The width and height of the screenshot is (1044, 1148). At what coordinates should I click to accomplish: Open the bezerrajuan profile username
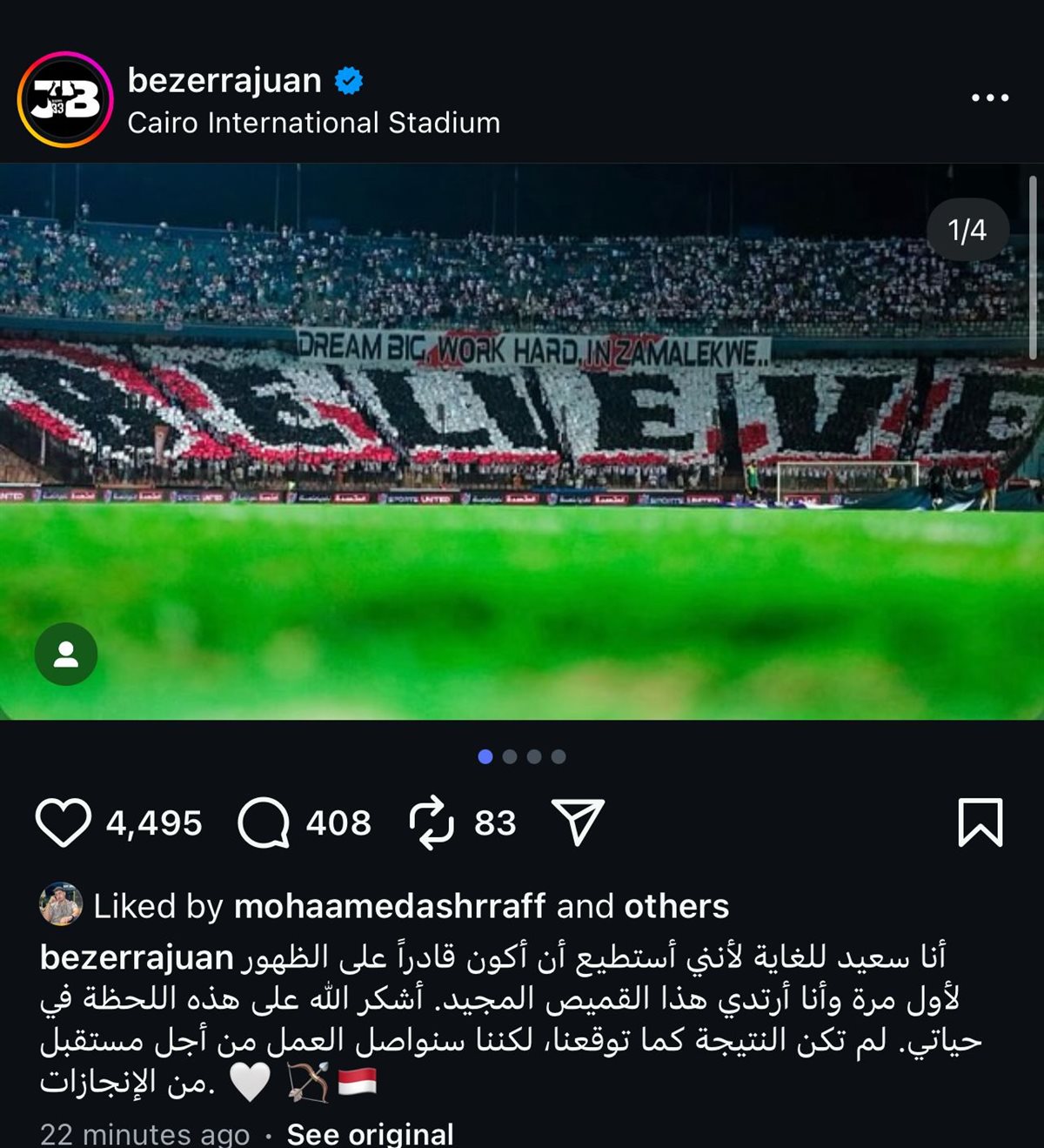coord(224,80)
